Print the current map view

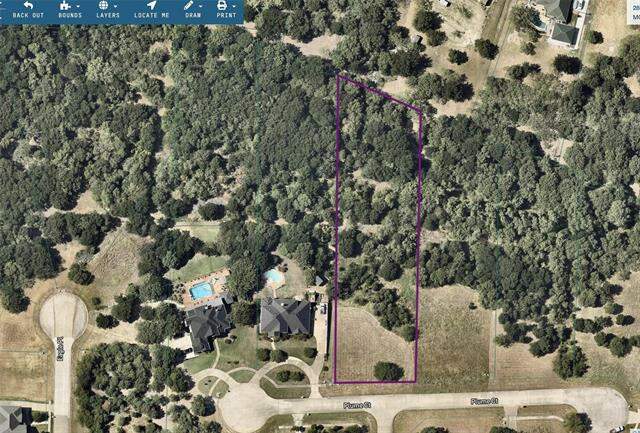tap(226, 11)
